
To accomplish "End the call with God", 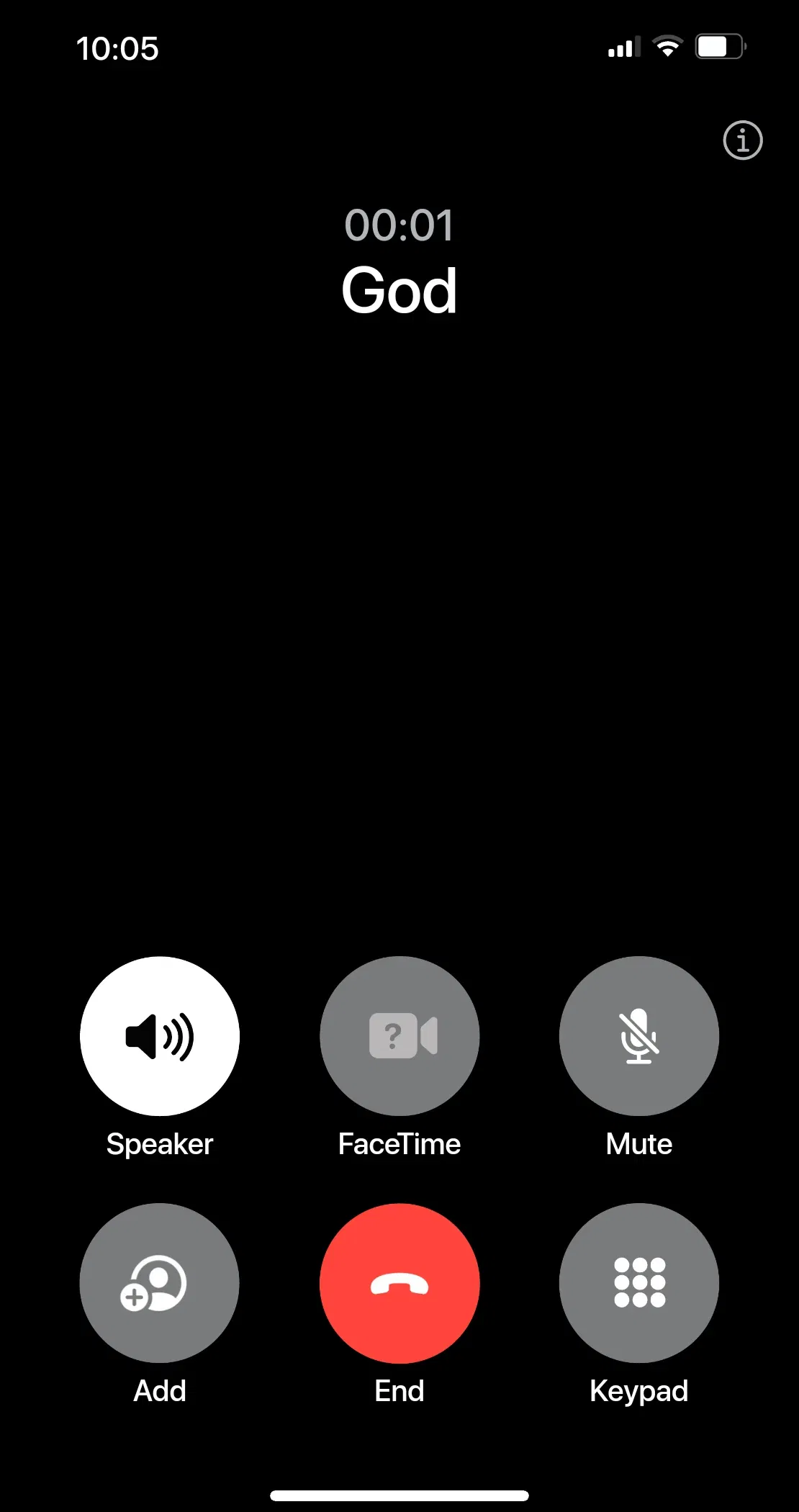I will [x=399, y=1283].
